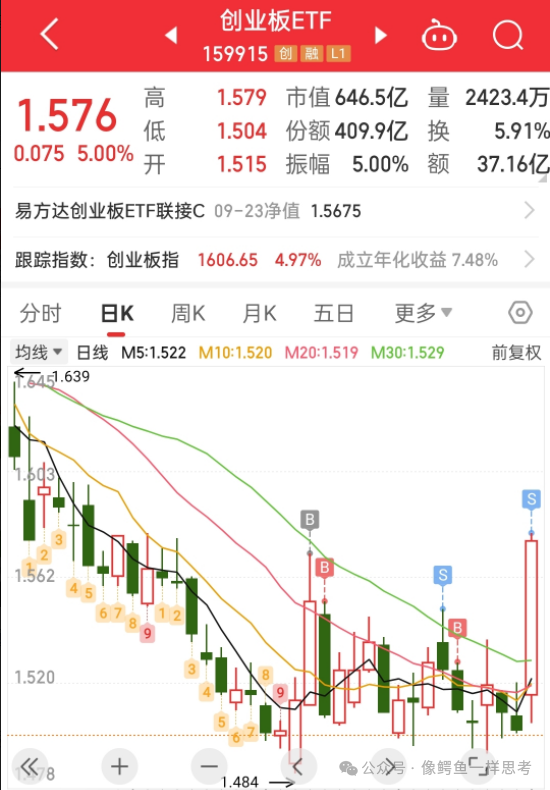Open the robot assistant icon

point(439,35)
